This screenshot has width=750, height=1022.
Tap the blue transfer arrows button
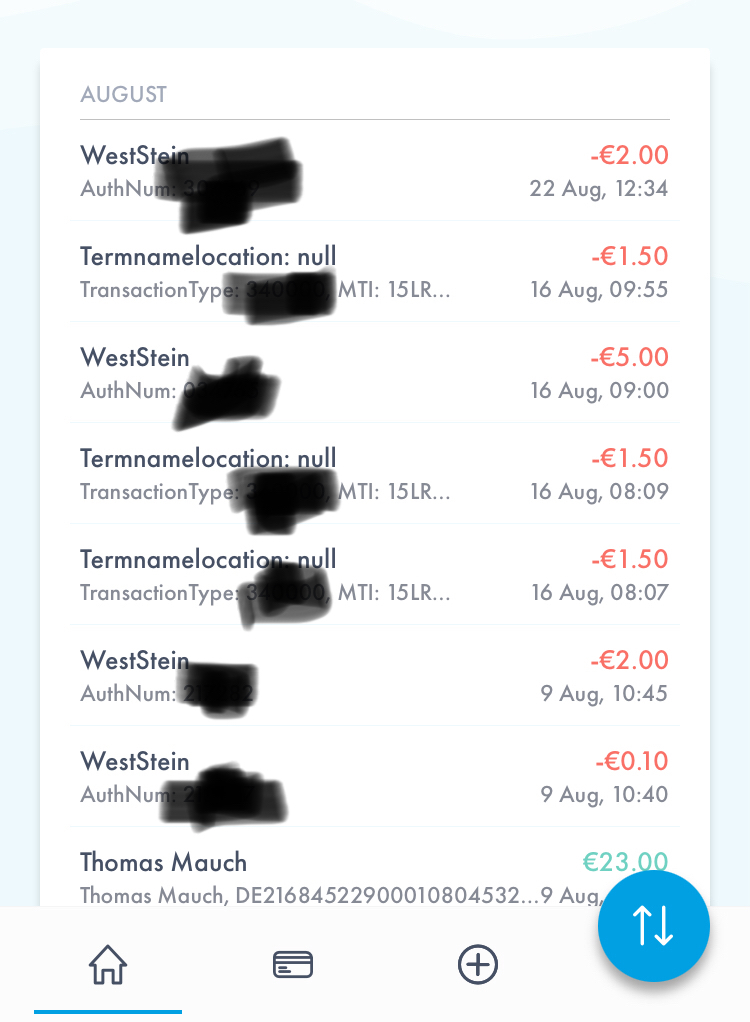(x=653, y=926)
